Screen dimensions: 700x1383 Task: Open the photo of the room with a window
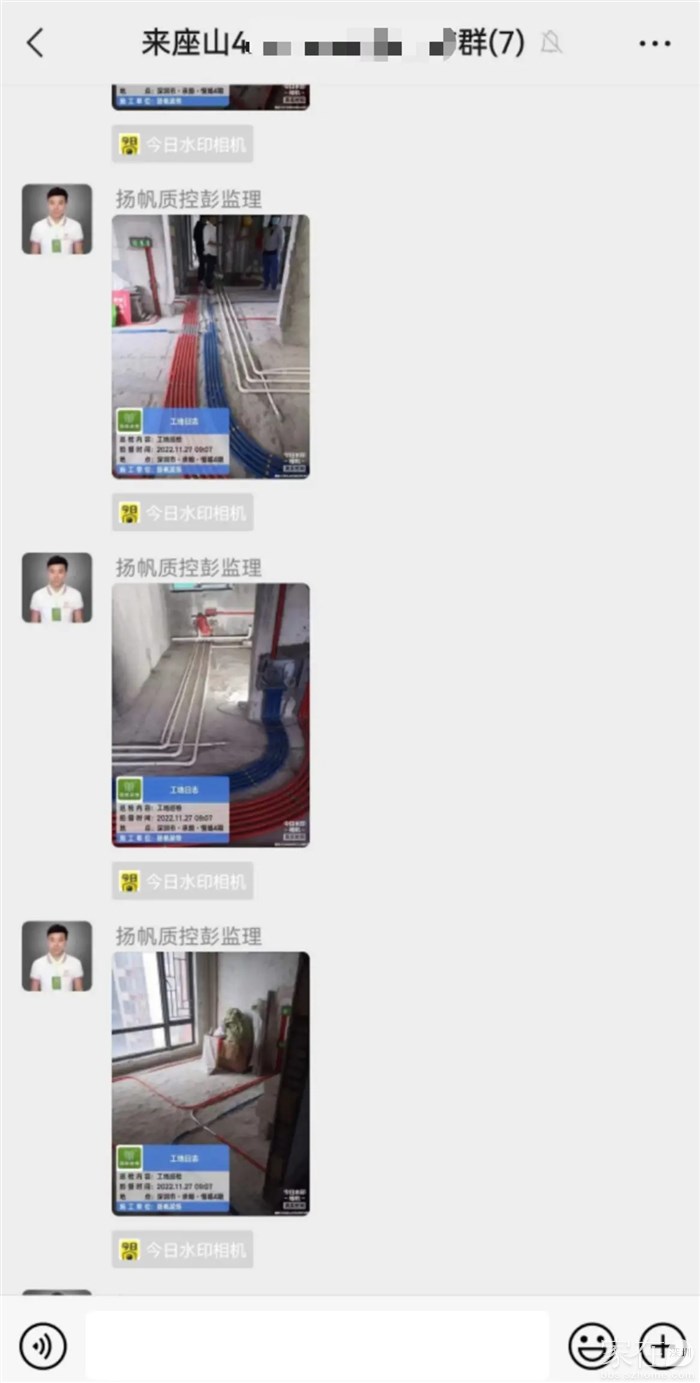pos(210,1083)
